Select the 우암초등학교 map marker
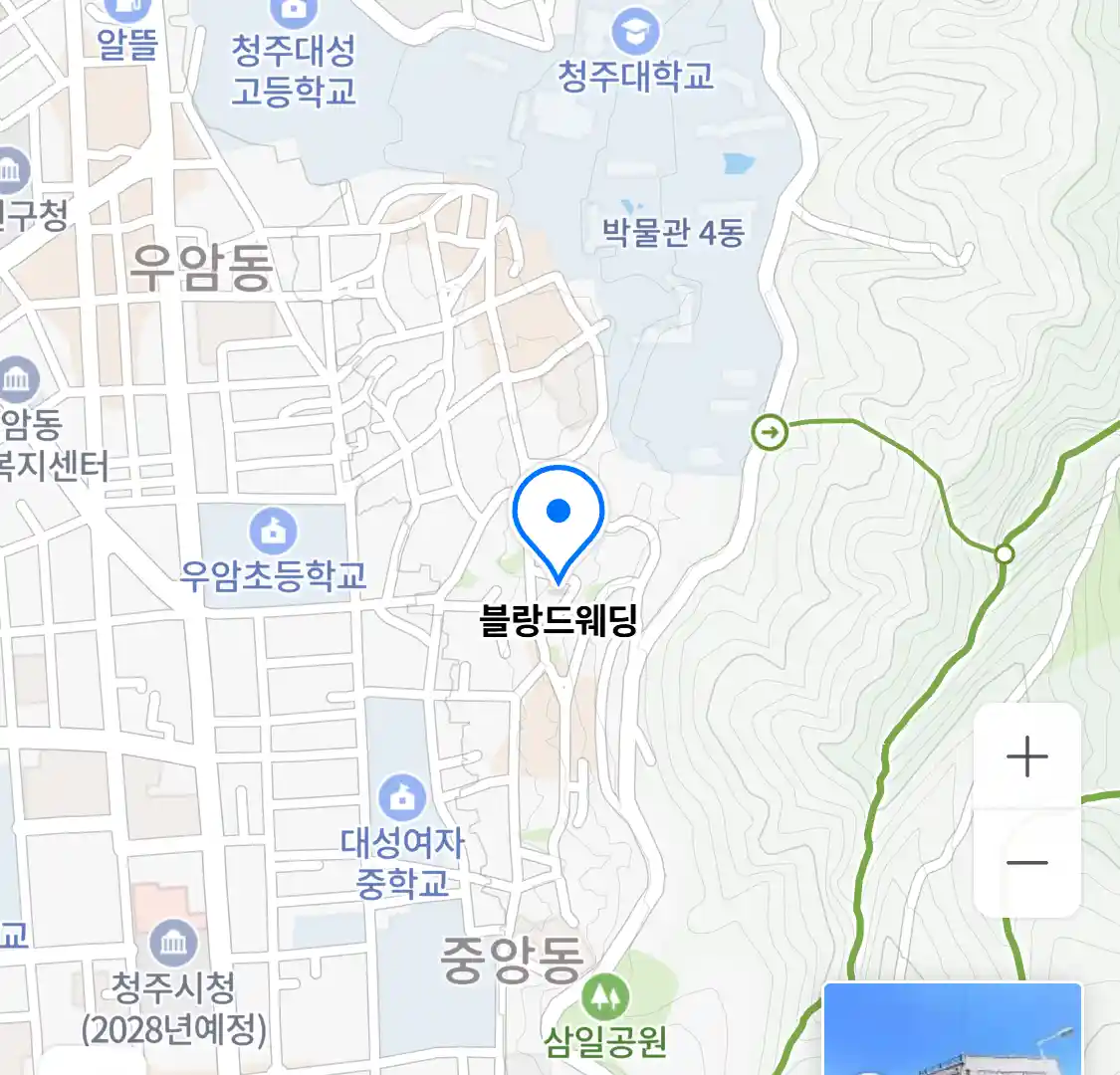The width and height of the screenshot is (1120, 1075). (273, 532)
